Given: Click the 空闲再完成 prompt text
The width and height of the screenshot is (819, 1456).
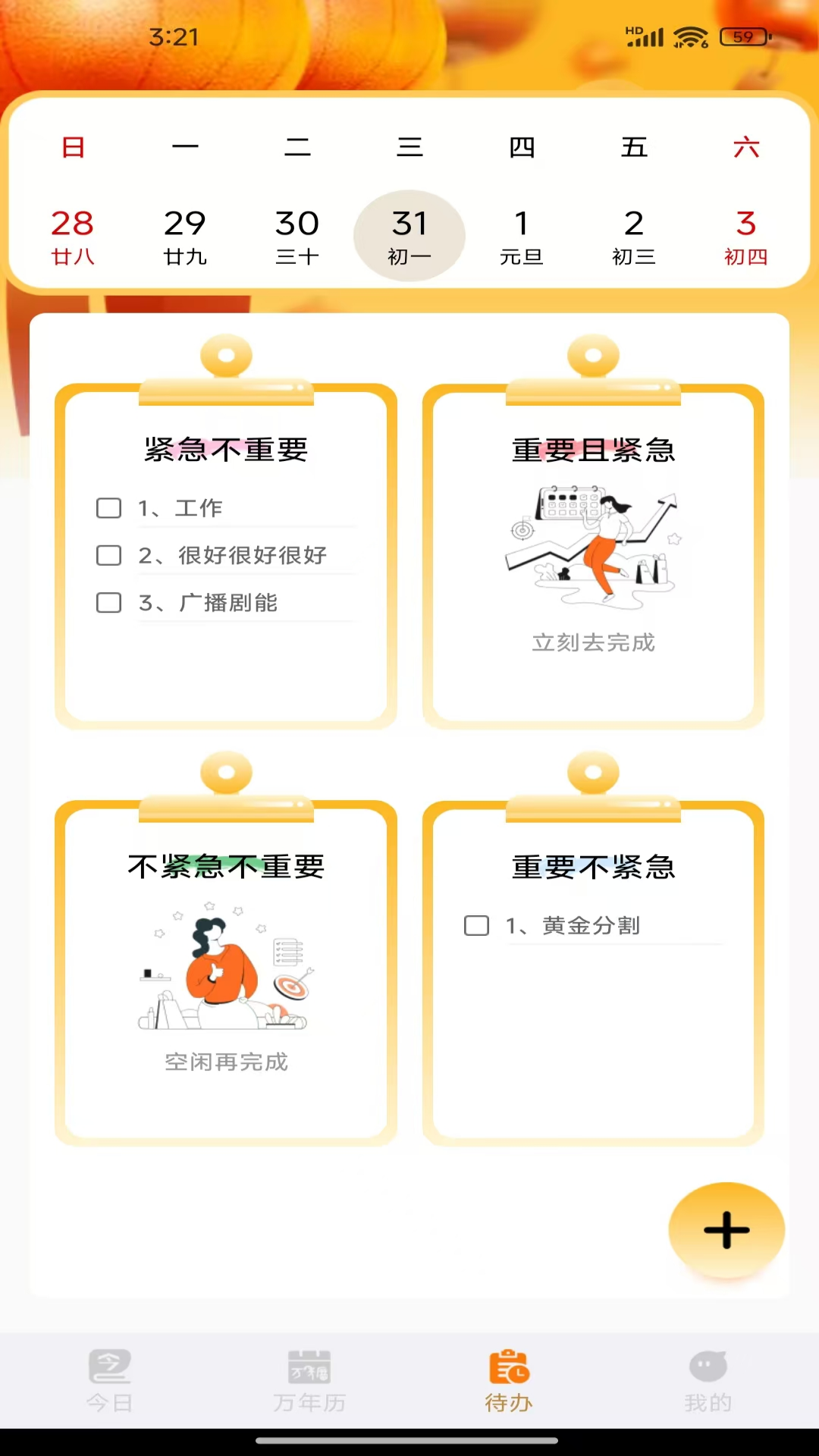Looking at the screenshot, I should pyautogui.click(x=225, y=1062).
